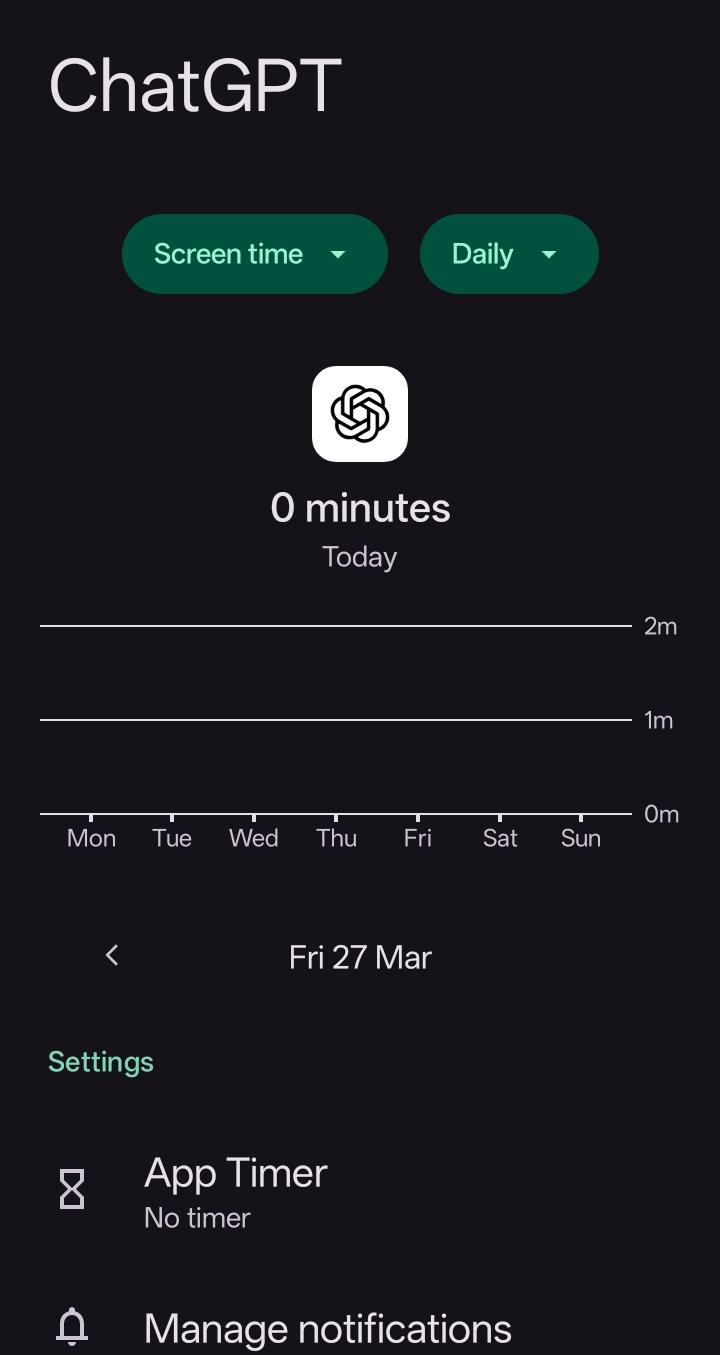Open the Screen time dropdown
The height and width of the screenshot is (1355, 720).
tap(254, 254)
